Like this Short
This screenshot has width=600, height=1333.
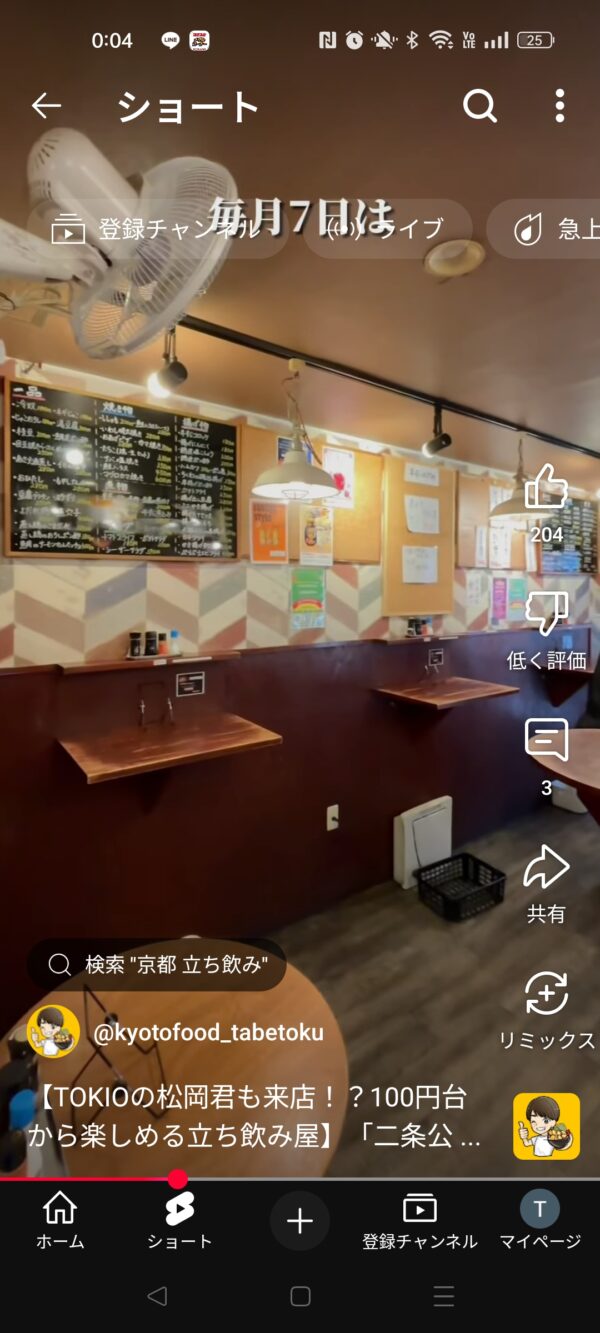tap(546, 489)
